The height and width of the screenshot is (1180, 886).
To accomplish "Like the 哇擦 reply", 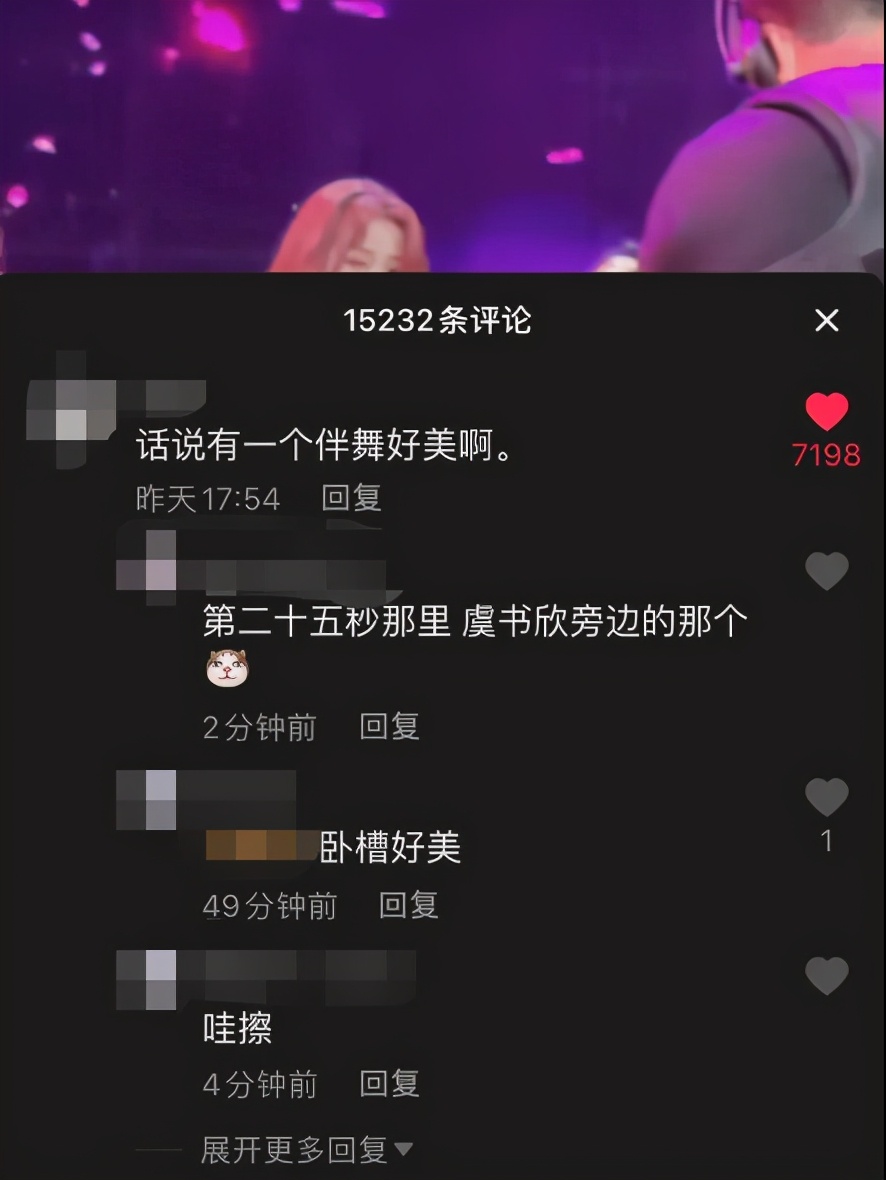I will point(826,976).
